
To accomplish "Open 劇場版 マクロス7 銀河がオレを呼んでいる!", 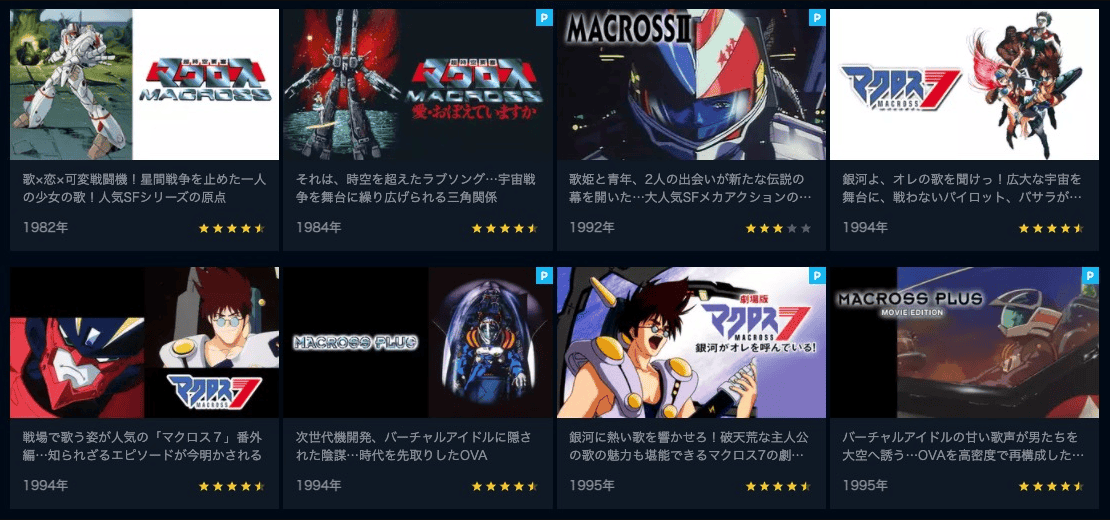I will point(690,342).
